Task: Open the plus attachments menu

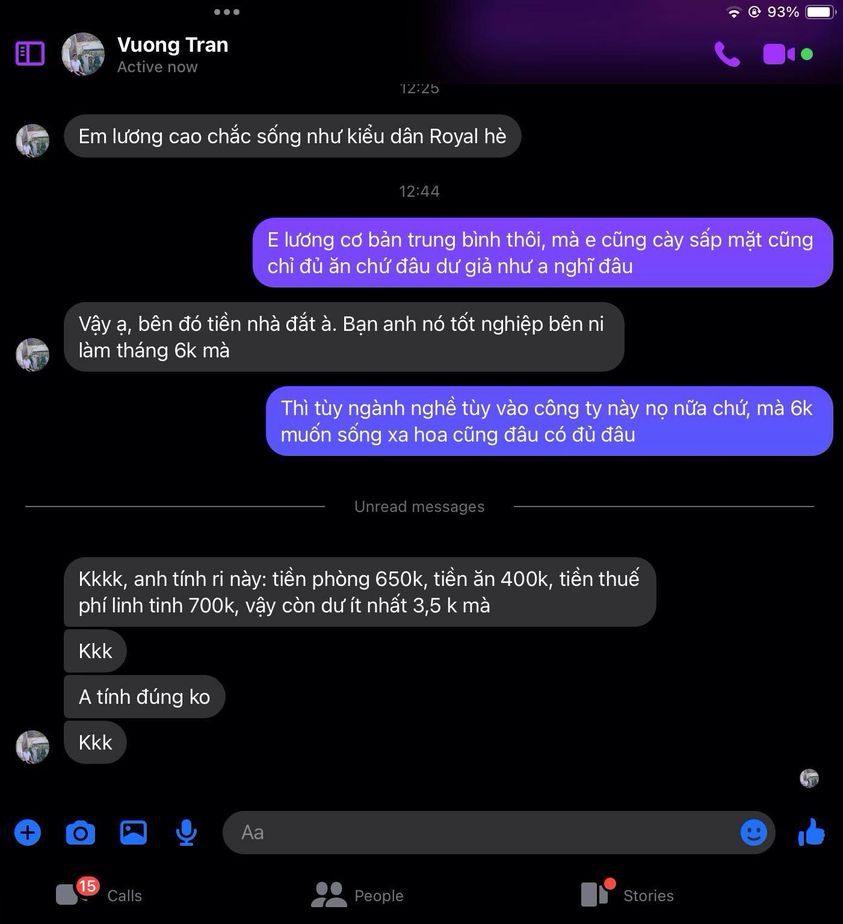Action: pyautogui.click(x=28, y=832)
